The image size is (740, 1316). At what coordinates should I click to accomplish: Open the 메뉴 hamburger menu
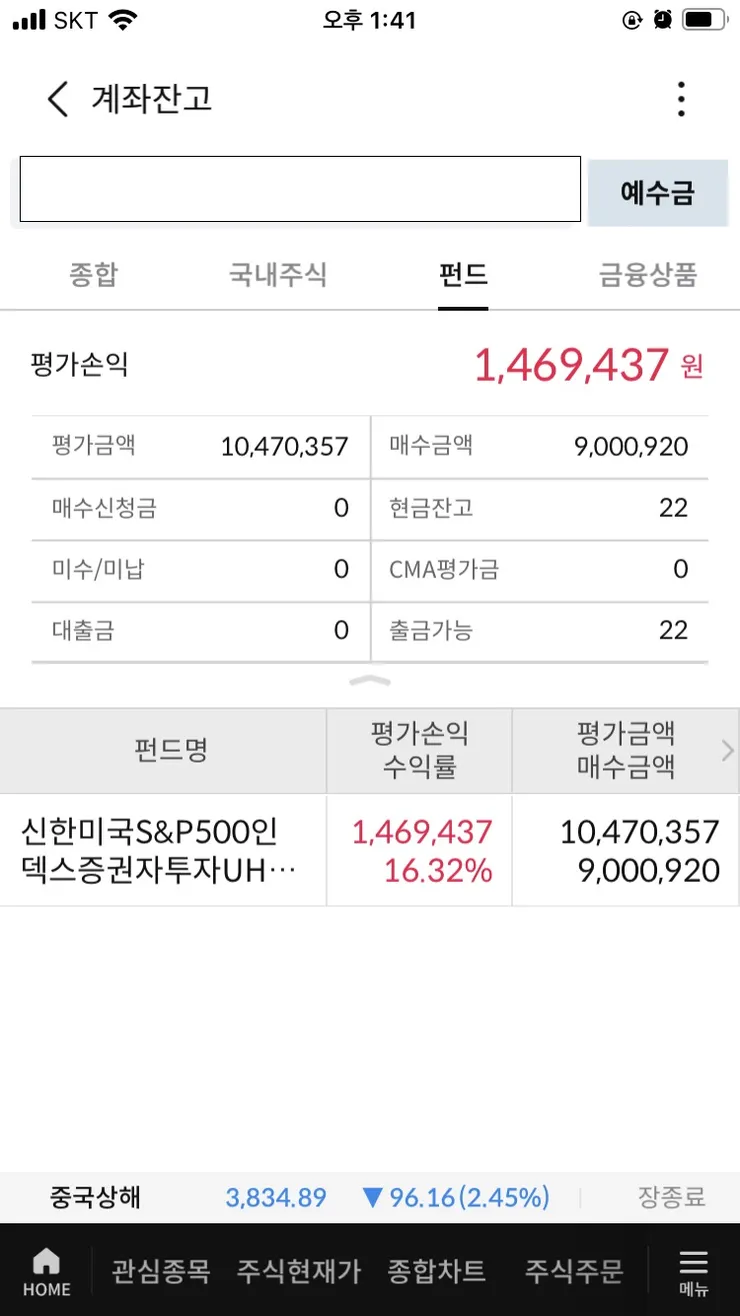coord(693,1272)
